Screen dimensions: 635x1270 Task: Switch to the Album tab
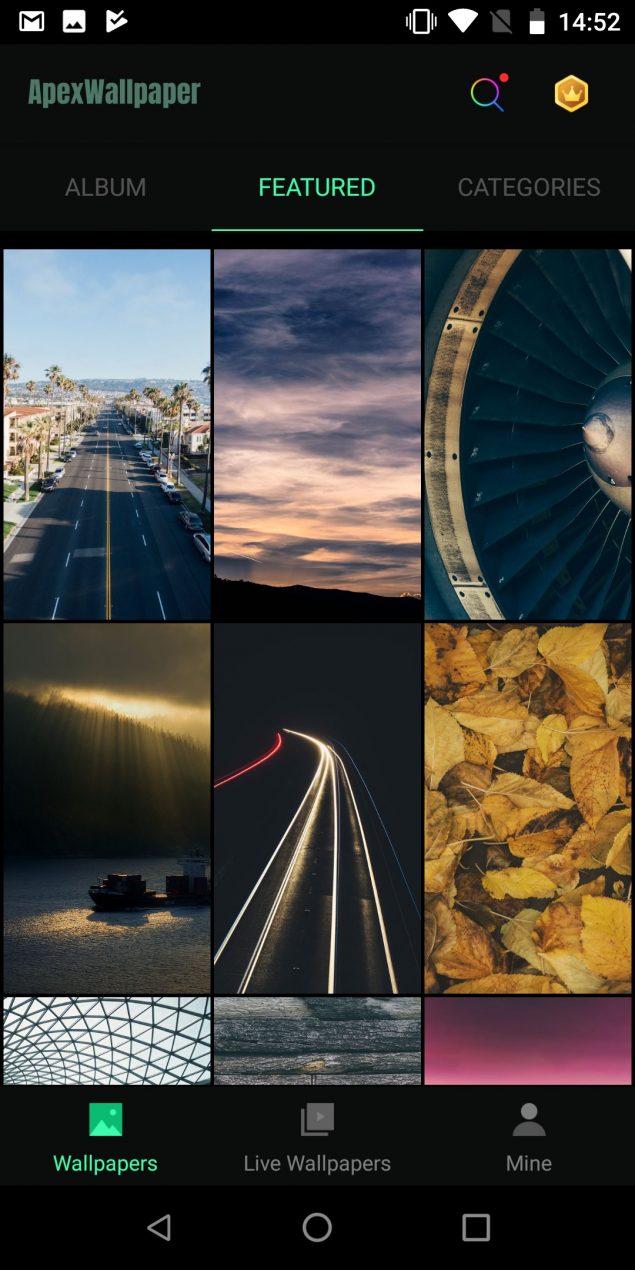click(x=105, y=187)
